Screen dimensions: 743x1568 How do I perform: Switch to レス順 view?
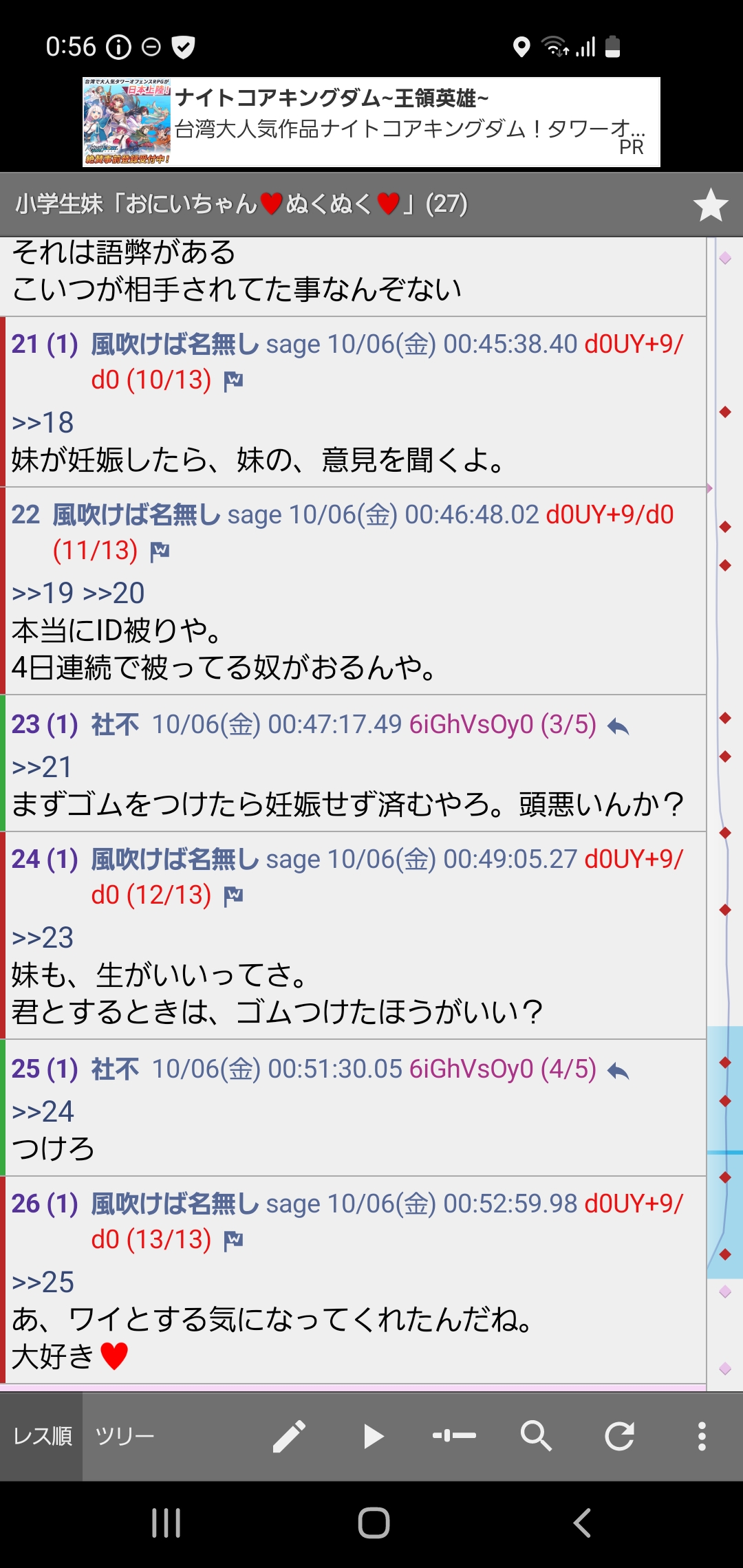pos(43,1437)
